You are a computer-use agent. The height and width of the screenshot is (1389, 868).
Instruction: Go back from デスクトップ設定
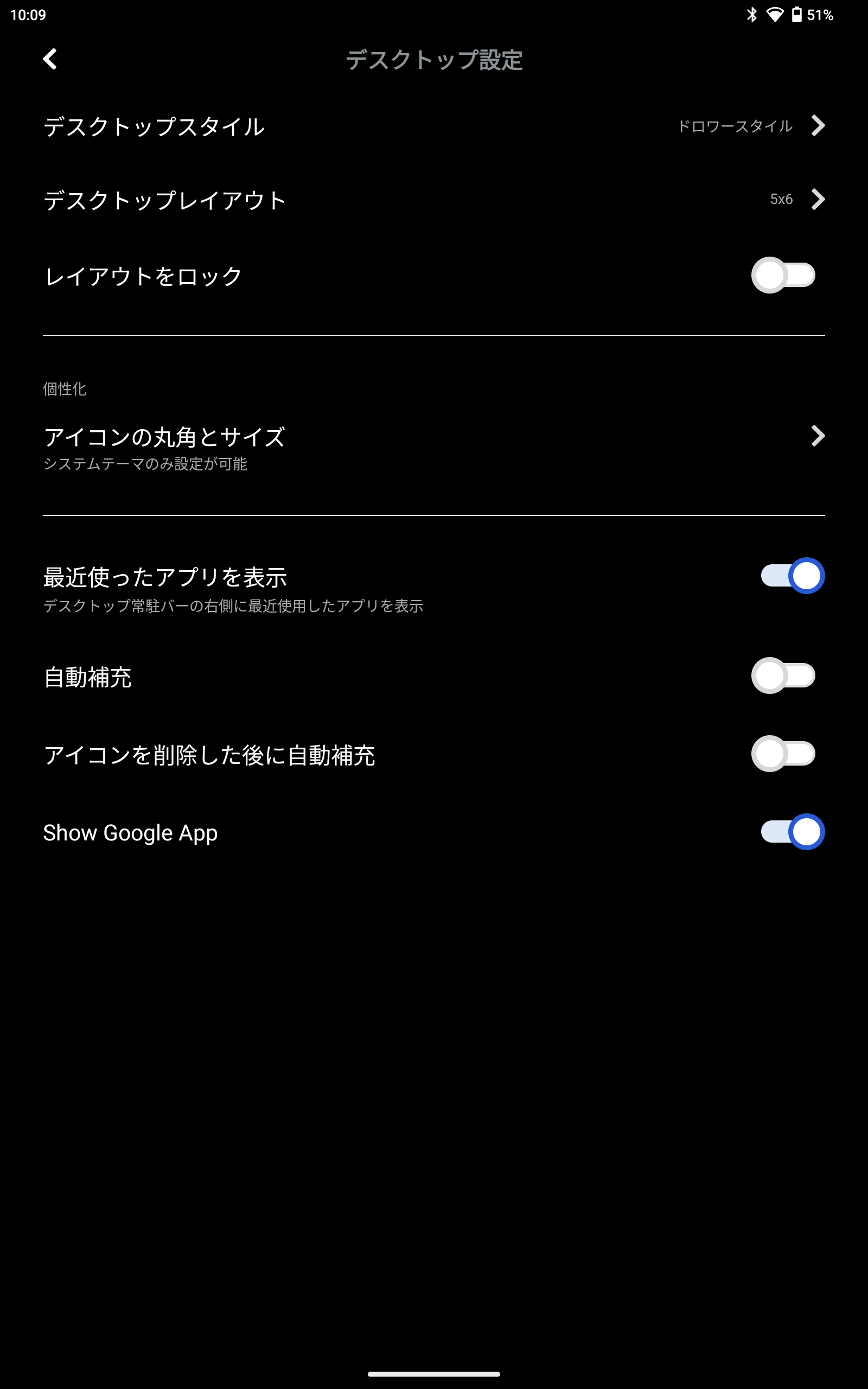(x=50, y=59)
